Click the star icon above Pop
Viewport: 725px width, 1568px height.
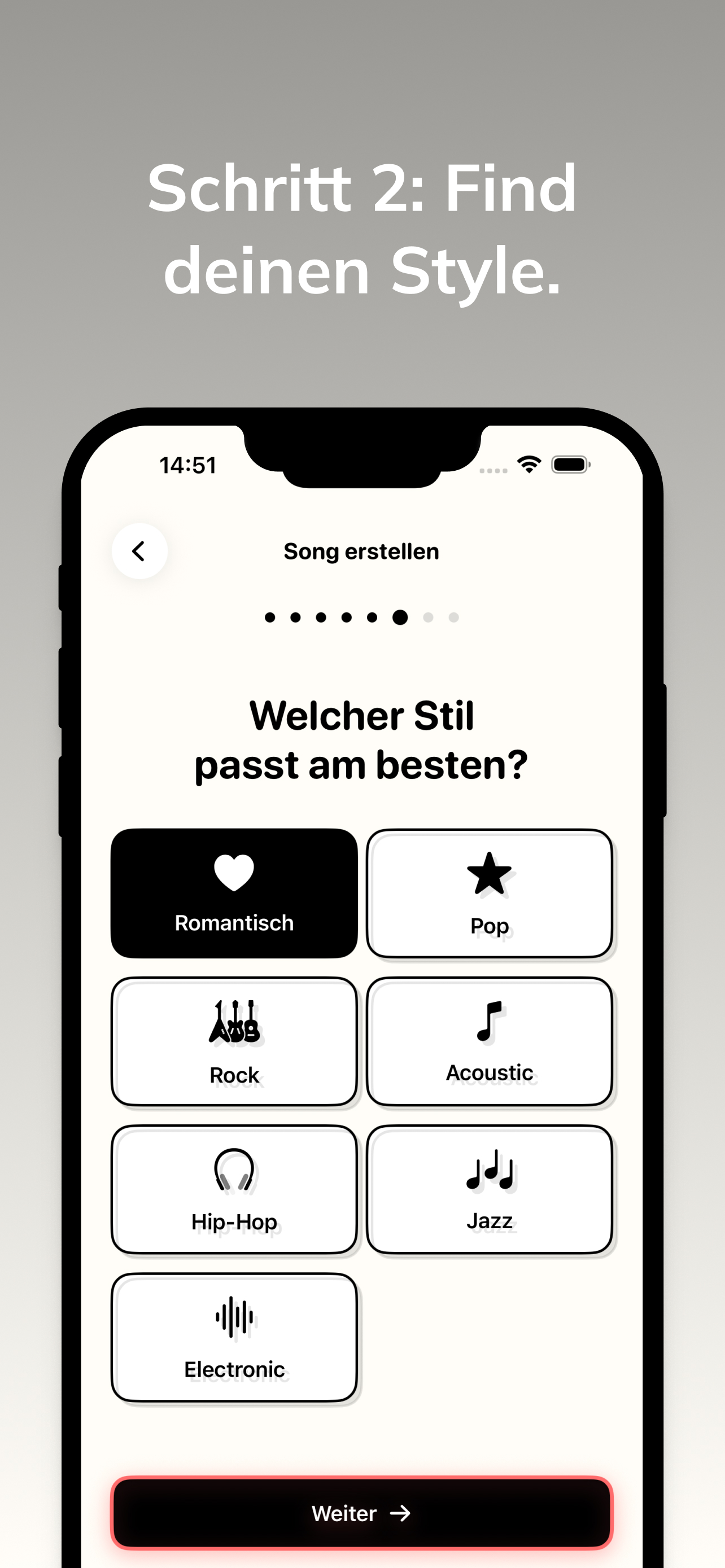click(490, 875)
